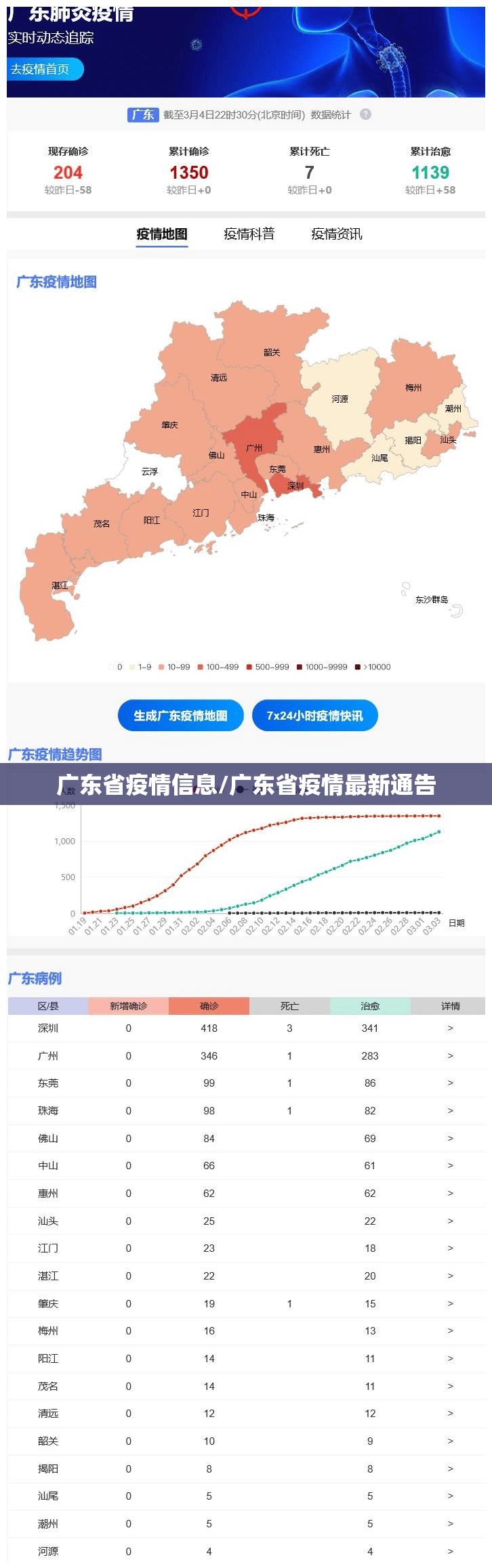The image size is (492, 1568).
Task: Open the data statistics help icon
Action: coord(365,114)
